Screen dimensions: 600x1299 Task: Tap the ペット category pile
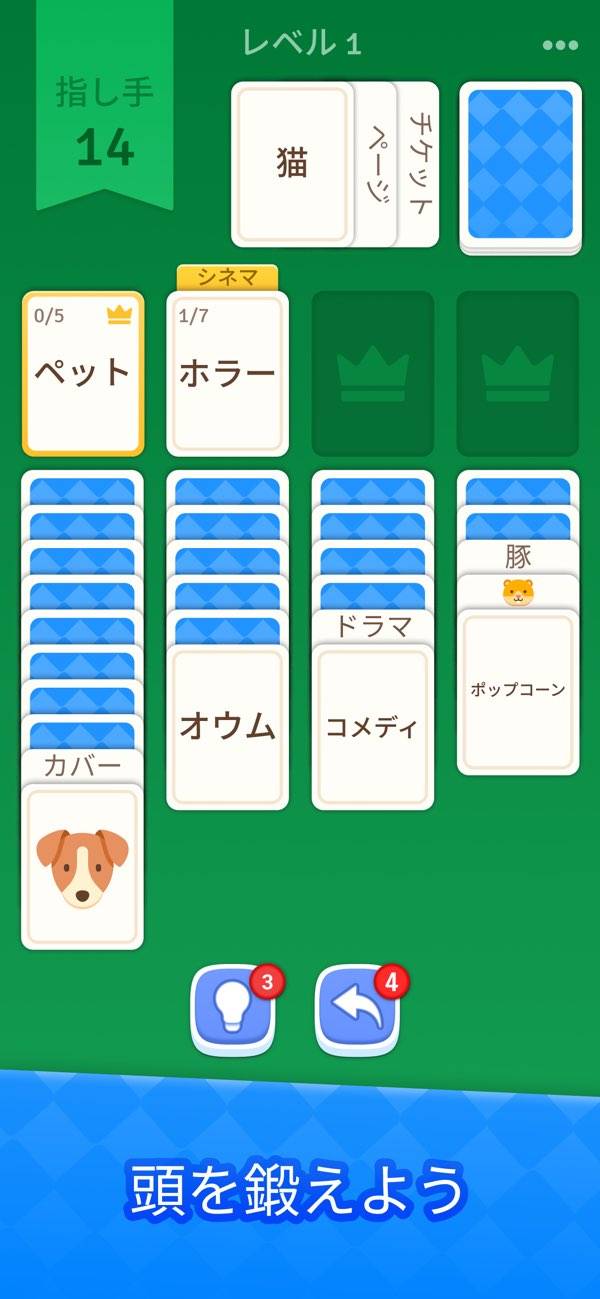coord(83,373)
